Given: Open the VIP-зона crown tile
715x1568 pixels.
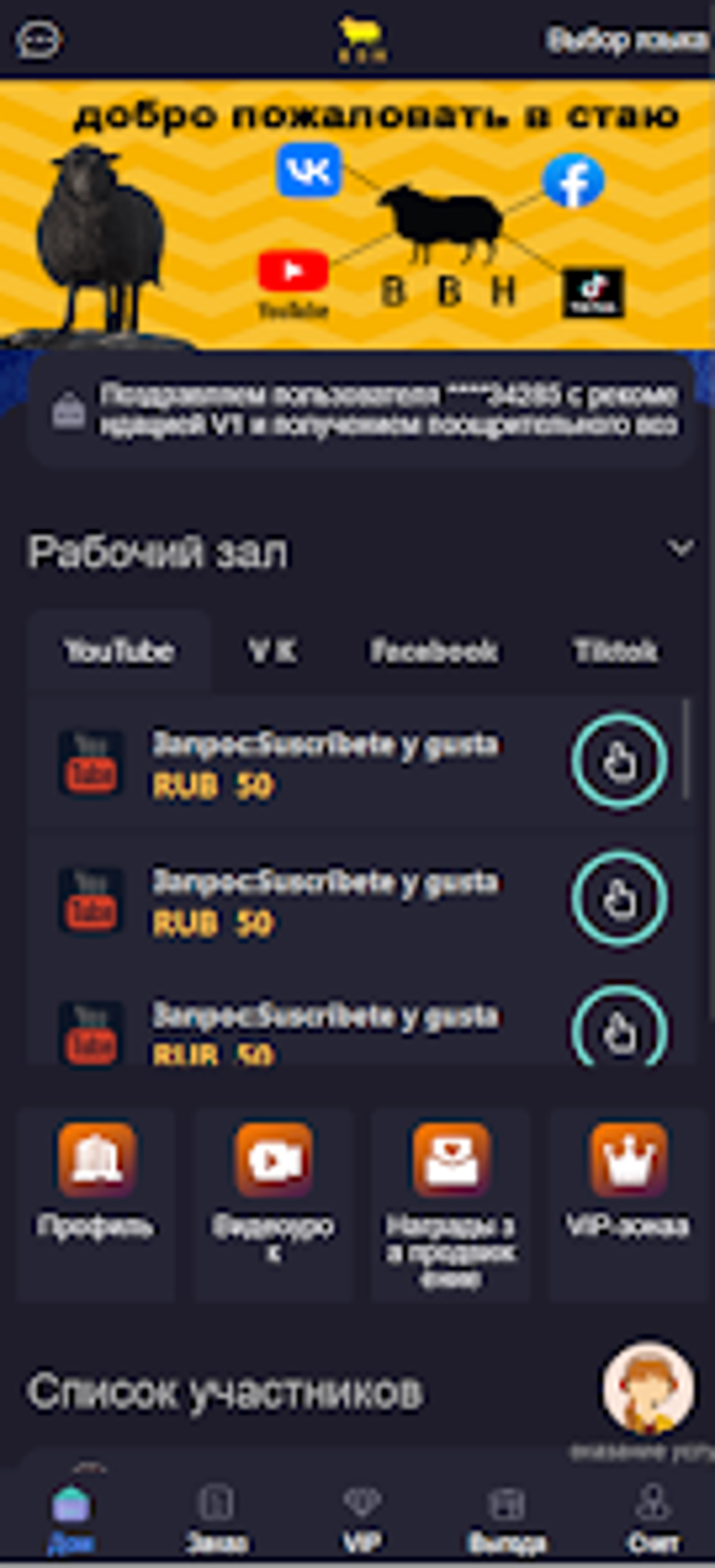Looking at the screenshot, I should tap(628, 1203).
